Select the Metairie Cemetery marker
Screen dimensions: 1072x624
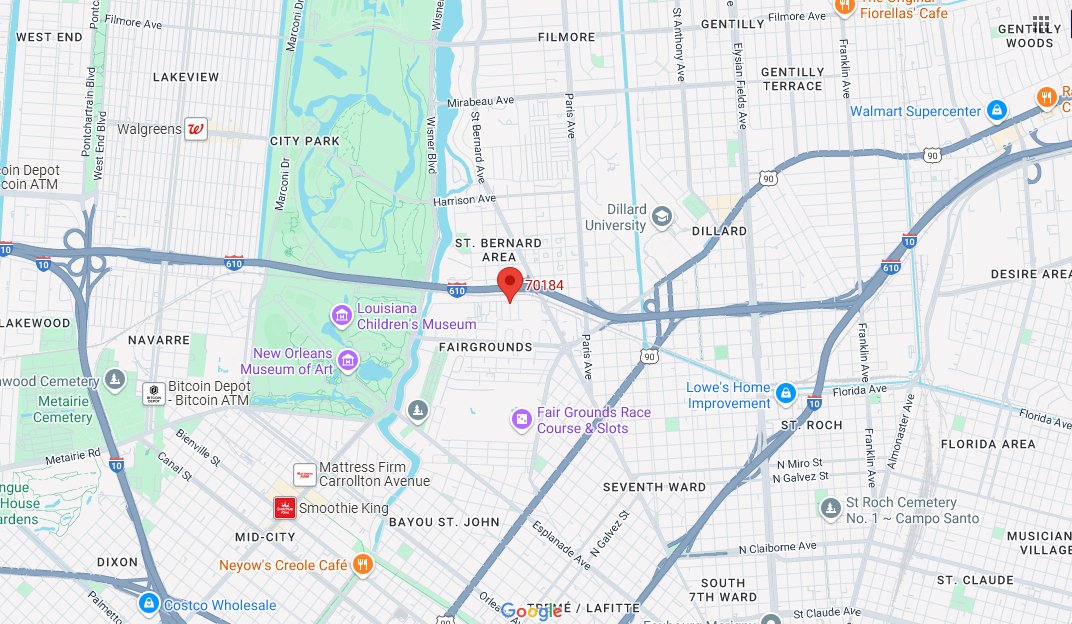click(116, 379)
